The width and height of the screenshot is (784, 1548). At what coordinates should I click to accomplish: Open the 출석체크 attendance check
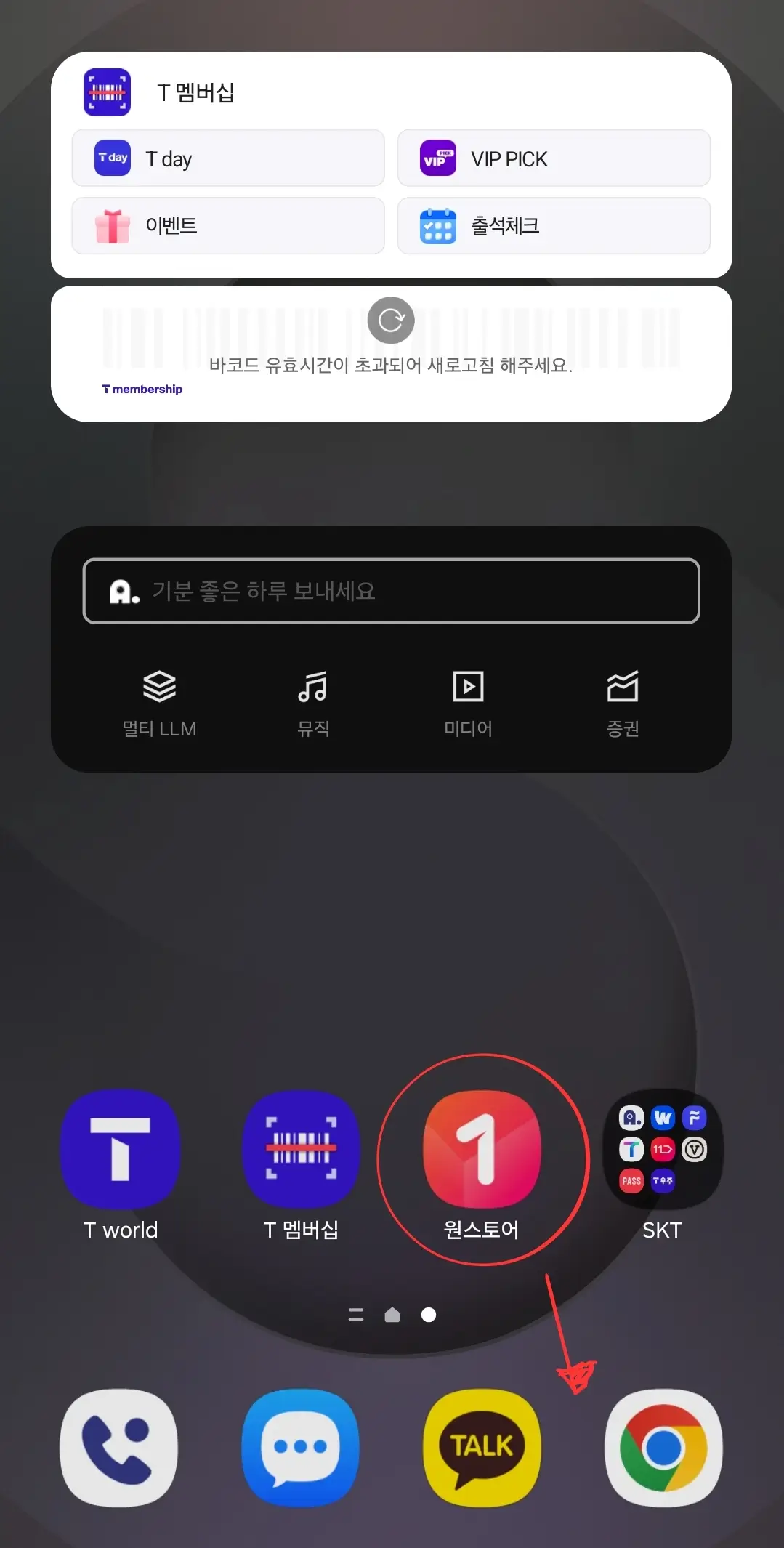[554, 226]
